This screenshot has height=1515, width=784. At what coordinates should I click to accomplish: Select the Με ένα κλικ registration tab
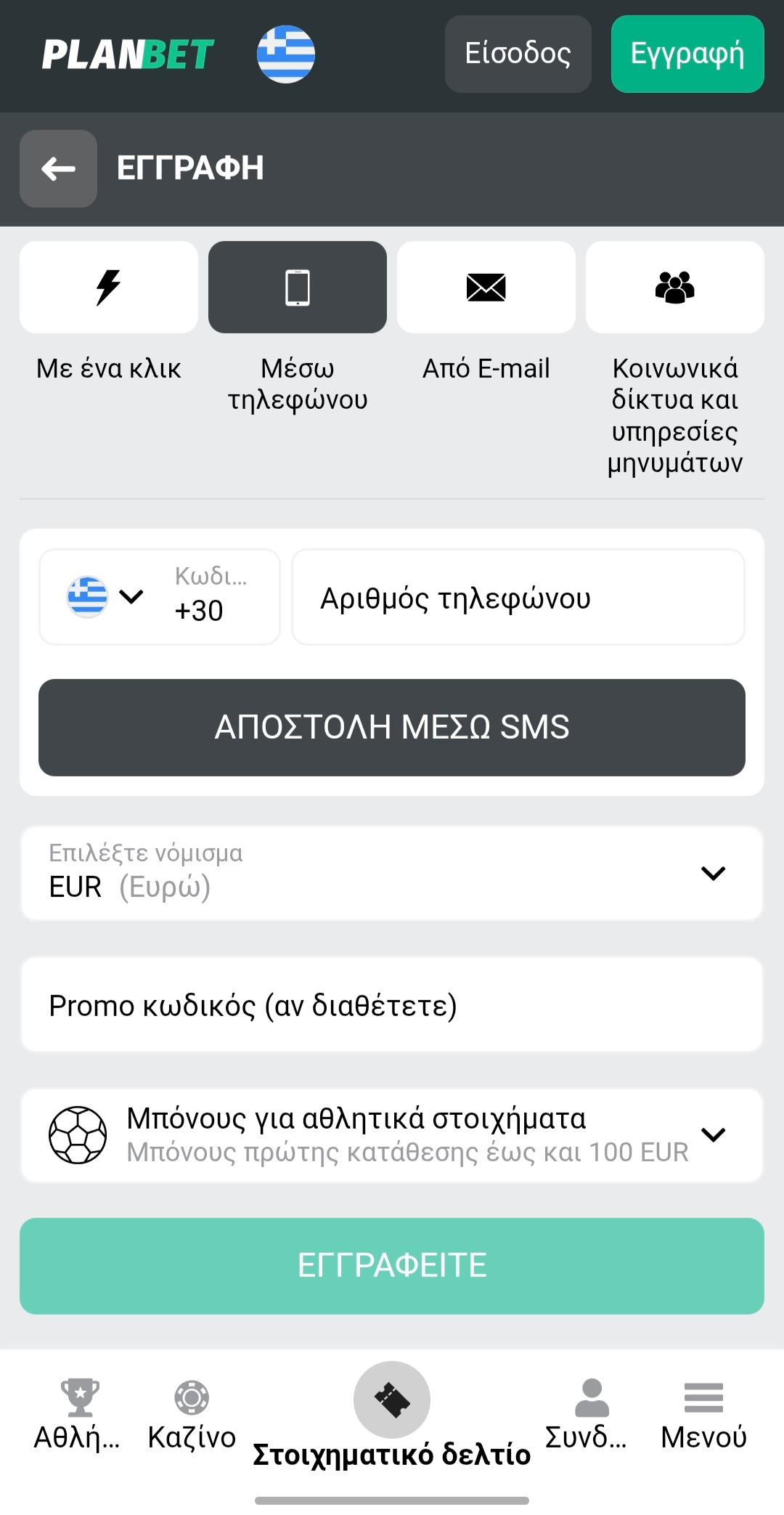pyautogui.click(x=109, y=288)
